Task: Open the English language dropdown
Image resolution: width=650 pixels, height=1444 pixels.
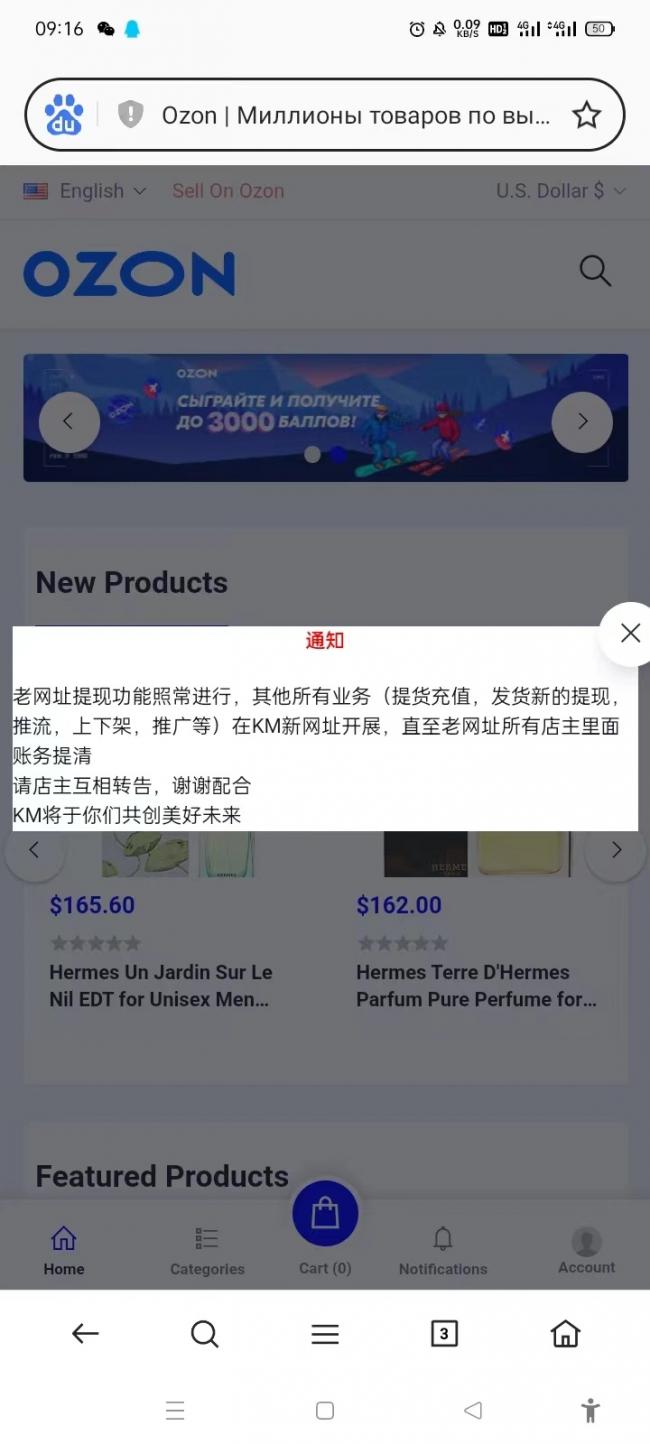Action: (x=87, y=191)
